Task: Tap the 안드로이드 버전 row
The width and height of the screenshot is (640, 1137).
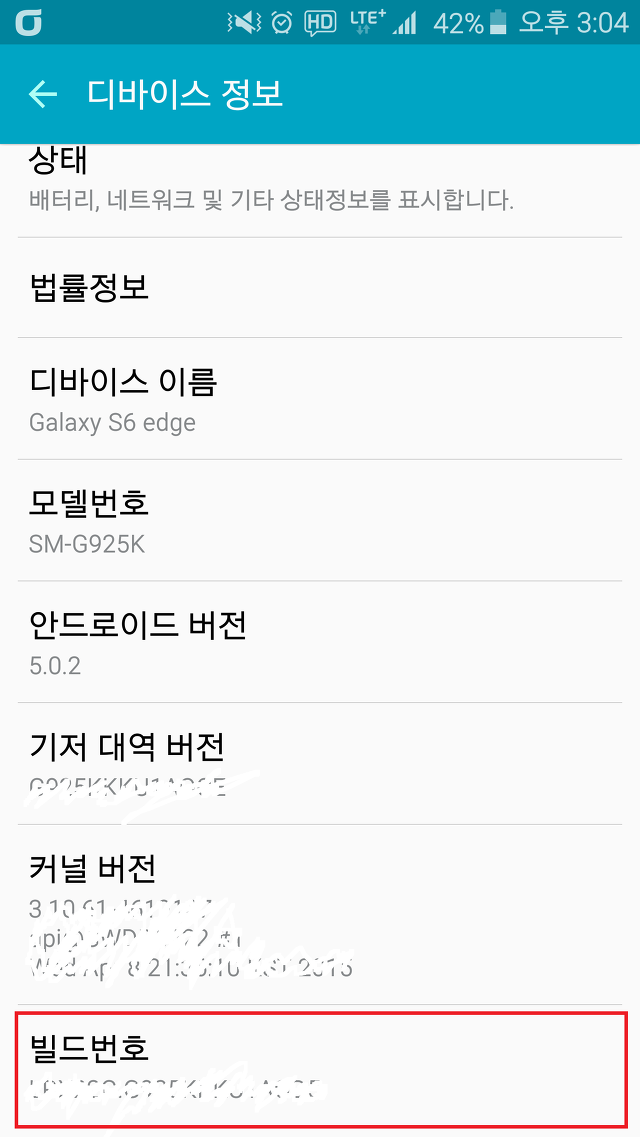Action: pos(320,642)
